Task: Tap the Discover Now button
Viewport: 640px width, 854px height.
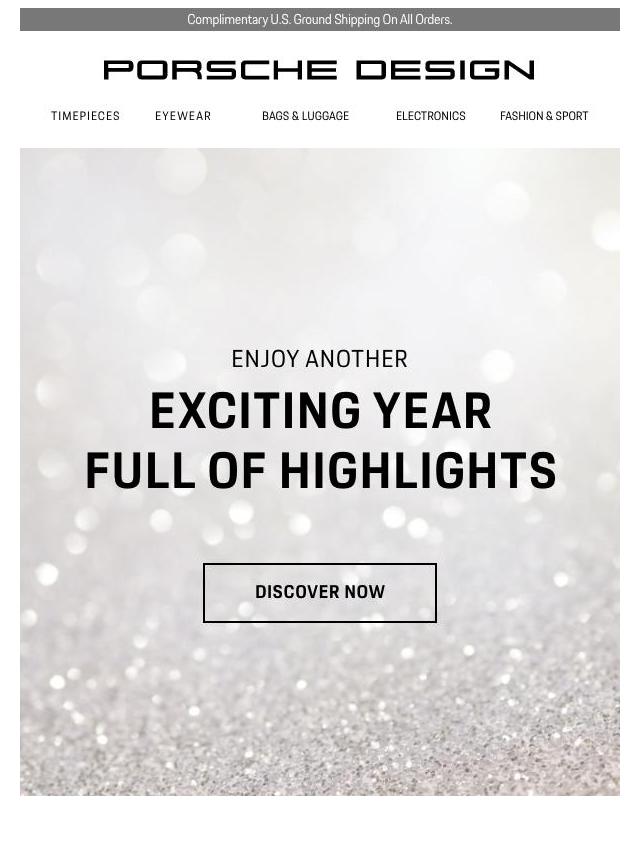Action: pyautogui.click(x=320, y=592)
